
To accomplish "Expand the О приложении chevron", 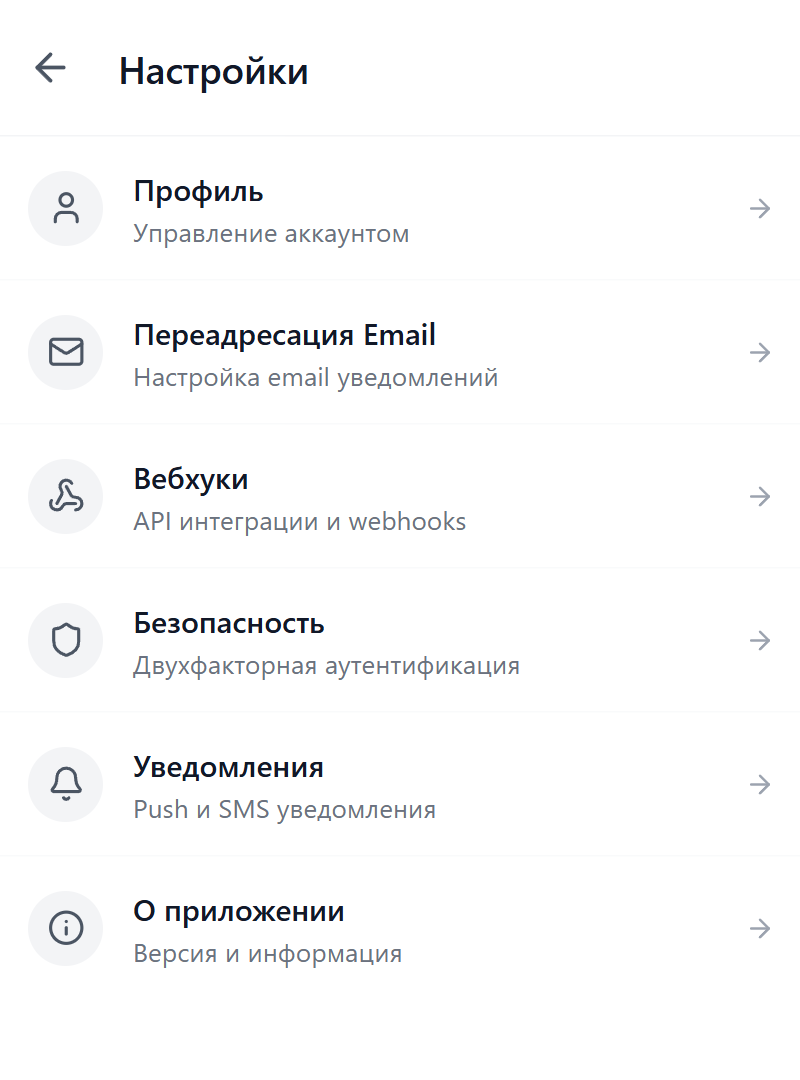I will click(x=760, y=929).
